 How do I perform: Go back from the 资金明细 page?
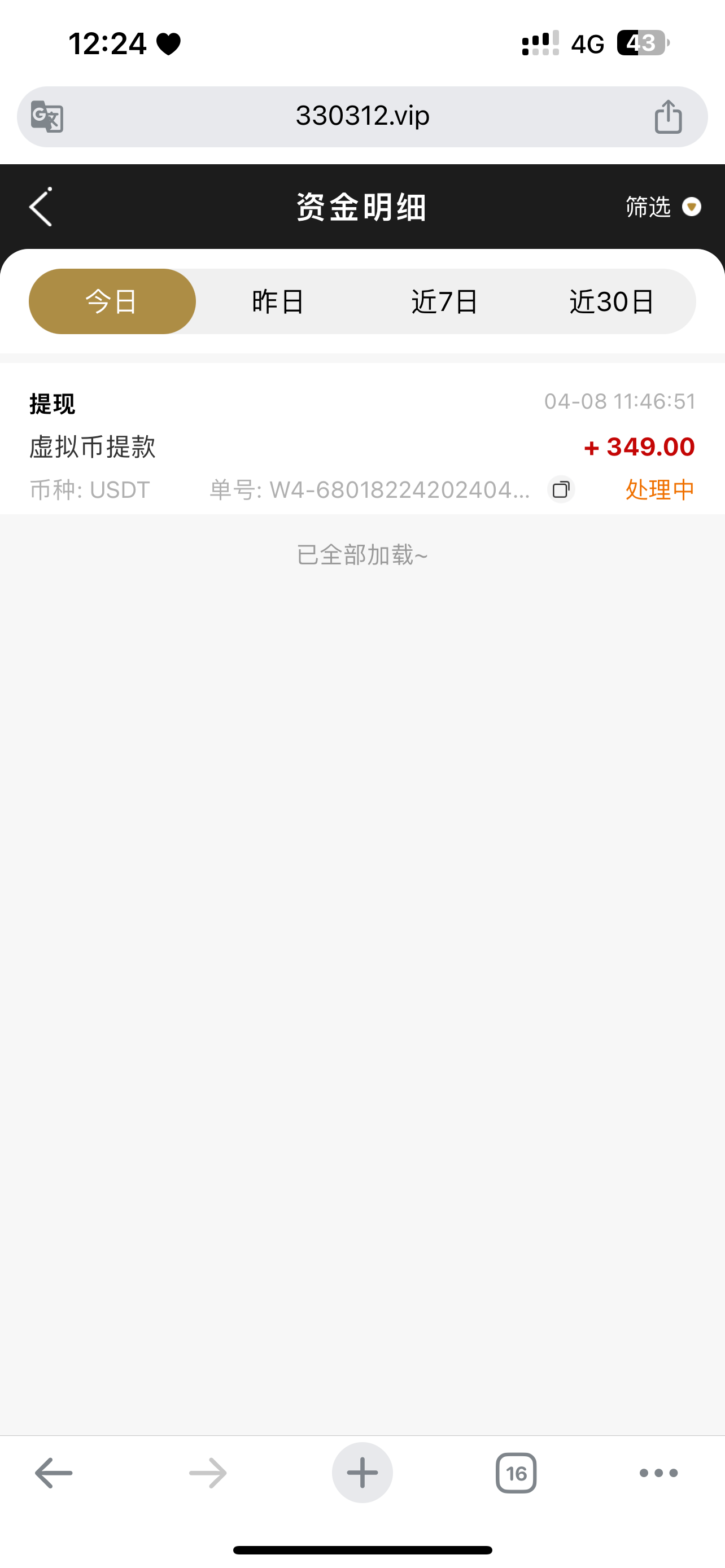coord(41,207)
